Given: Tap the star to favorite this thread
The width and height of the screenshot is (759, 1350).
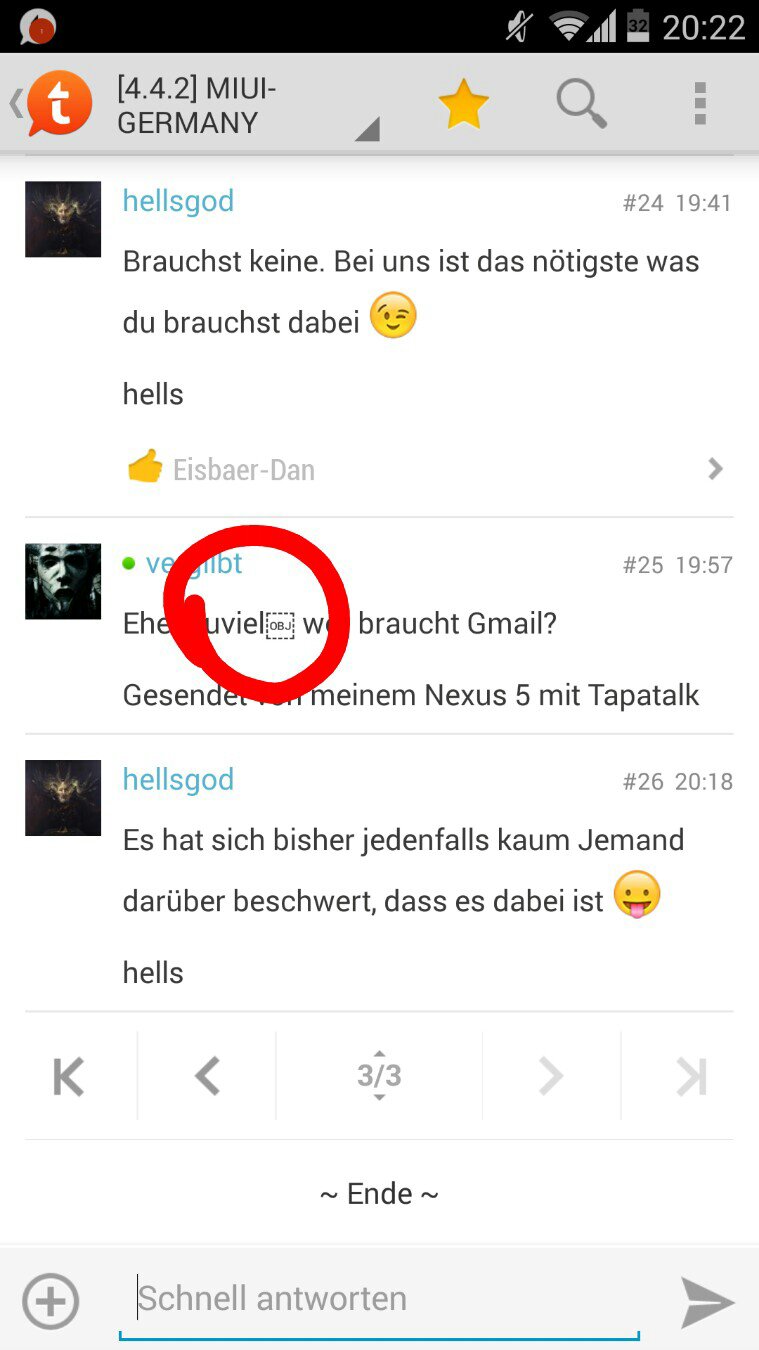Looking at the screenshot, I should (x=464, y=104).
